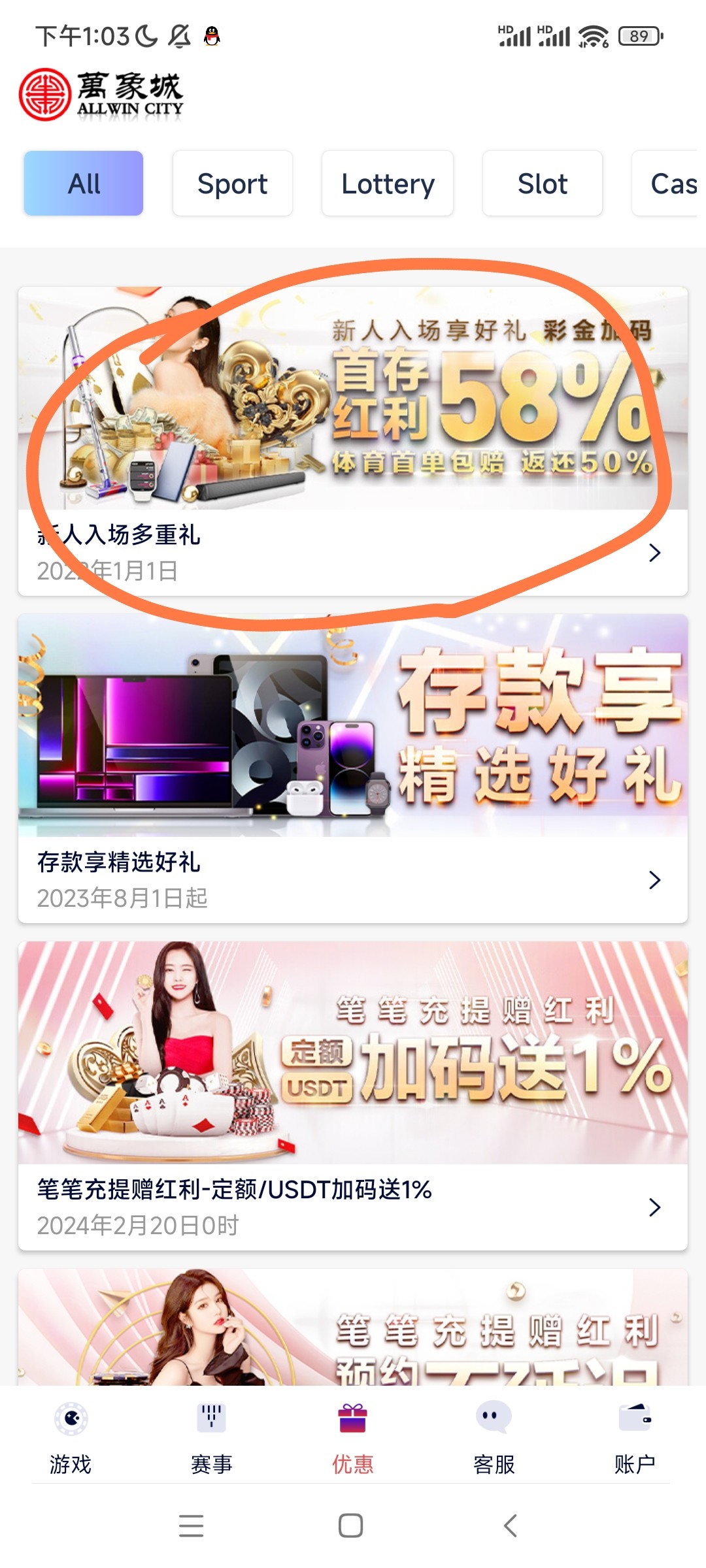Switch to the Sport category
706x1568 pixels.
(232, 184)
